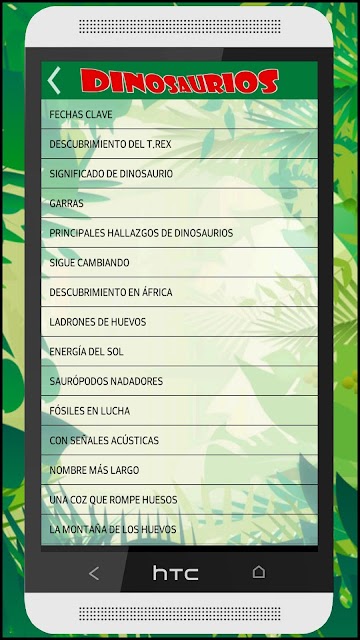Screen dimensions: 360x640
Task: View Nombre Más Largo
Action: click(x=180, y=470)
